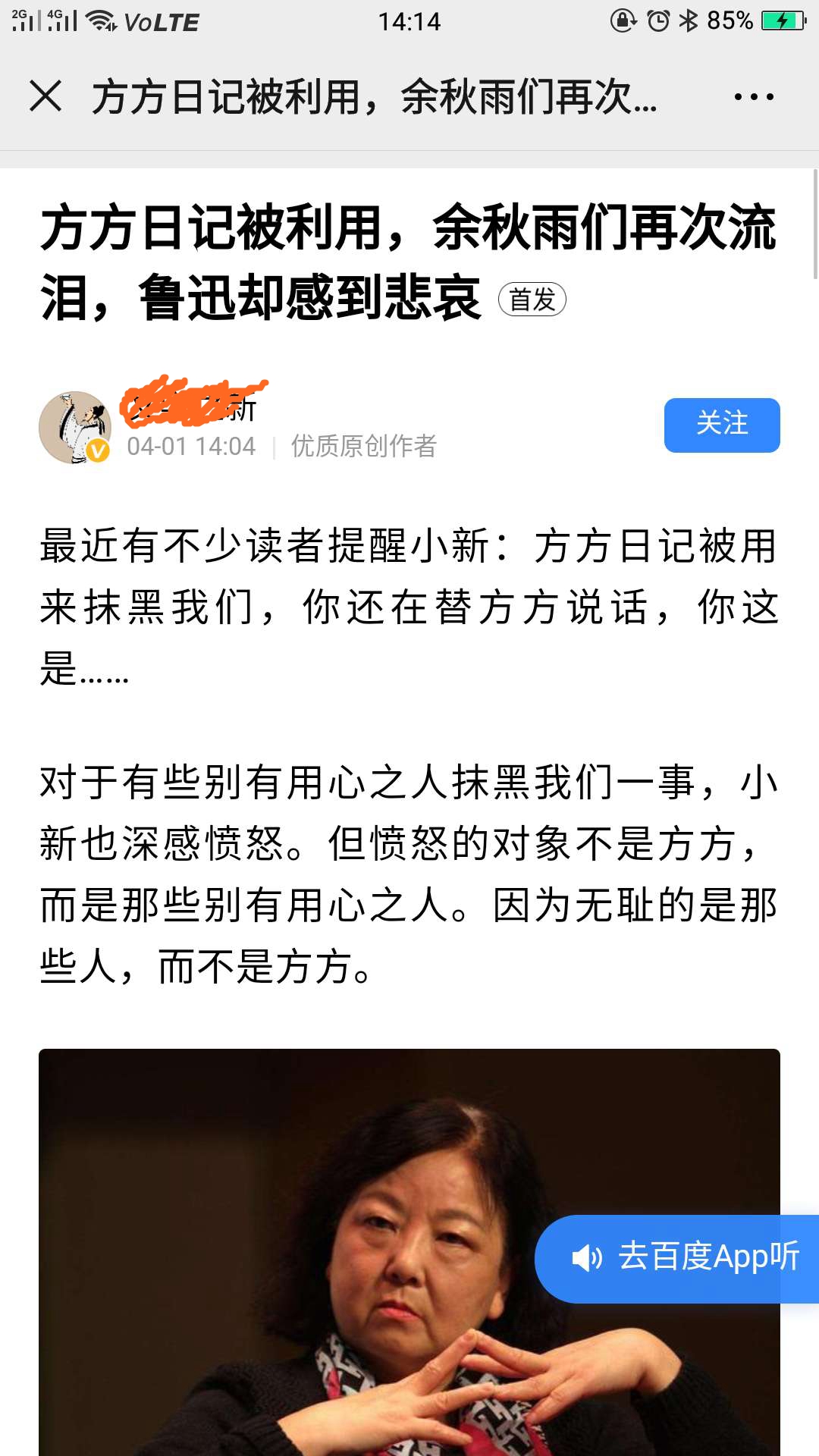Tap 去百度App听 to listen in Baidu App
The height and width of the screenshot is (1456, 819).
pyautogui.click(x=682, y=1258)
